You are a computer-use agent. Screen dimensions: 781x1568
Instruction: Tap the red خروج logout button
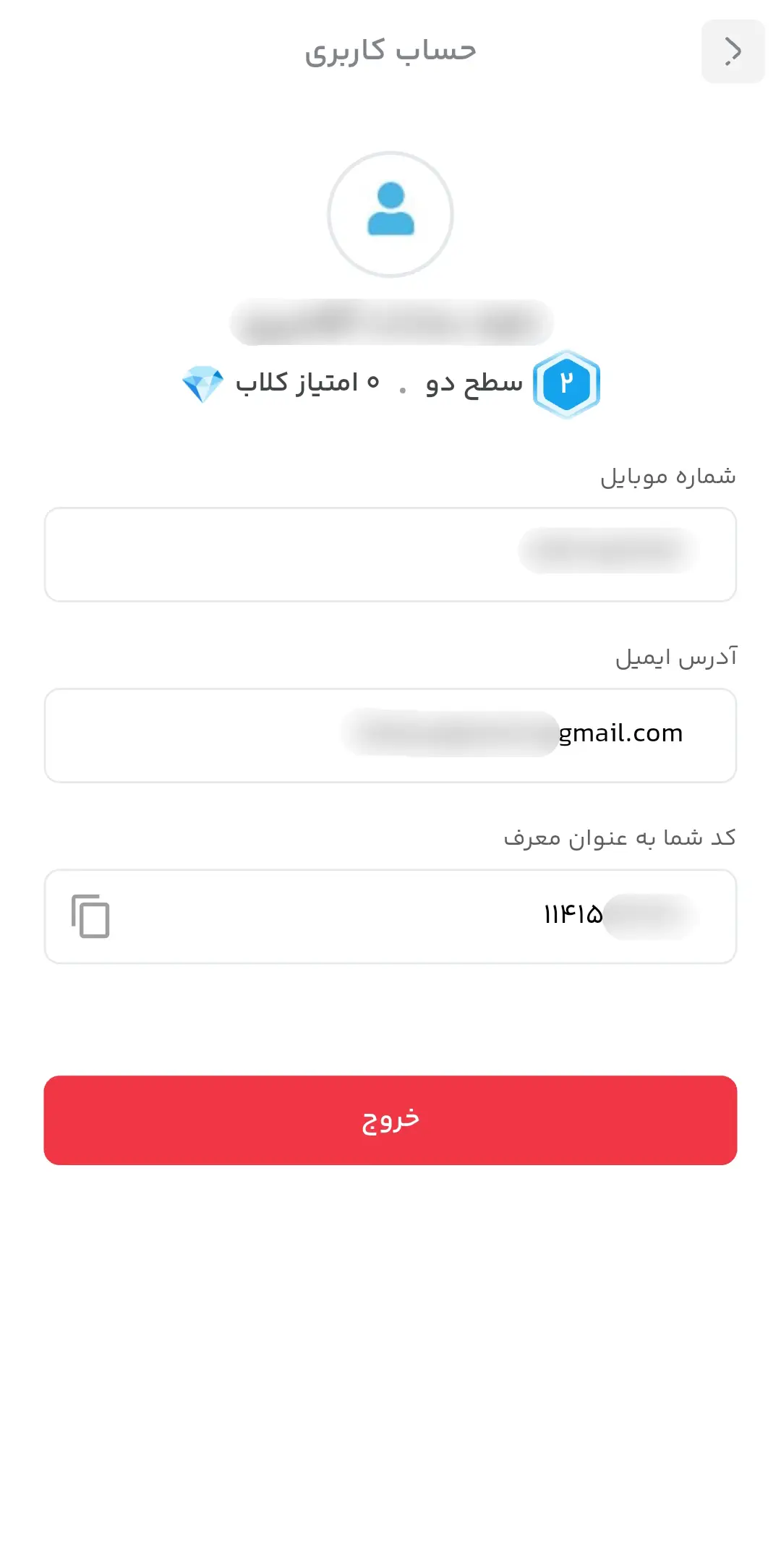(390, 1120)
